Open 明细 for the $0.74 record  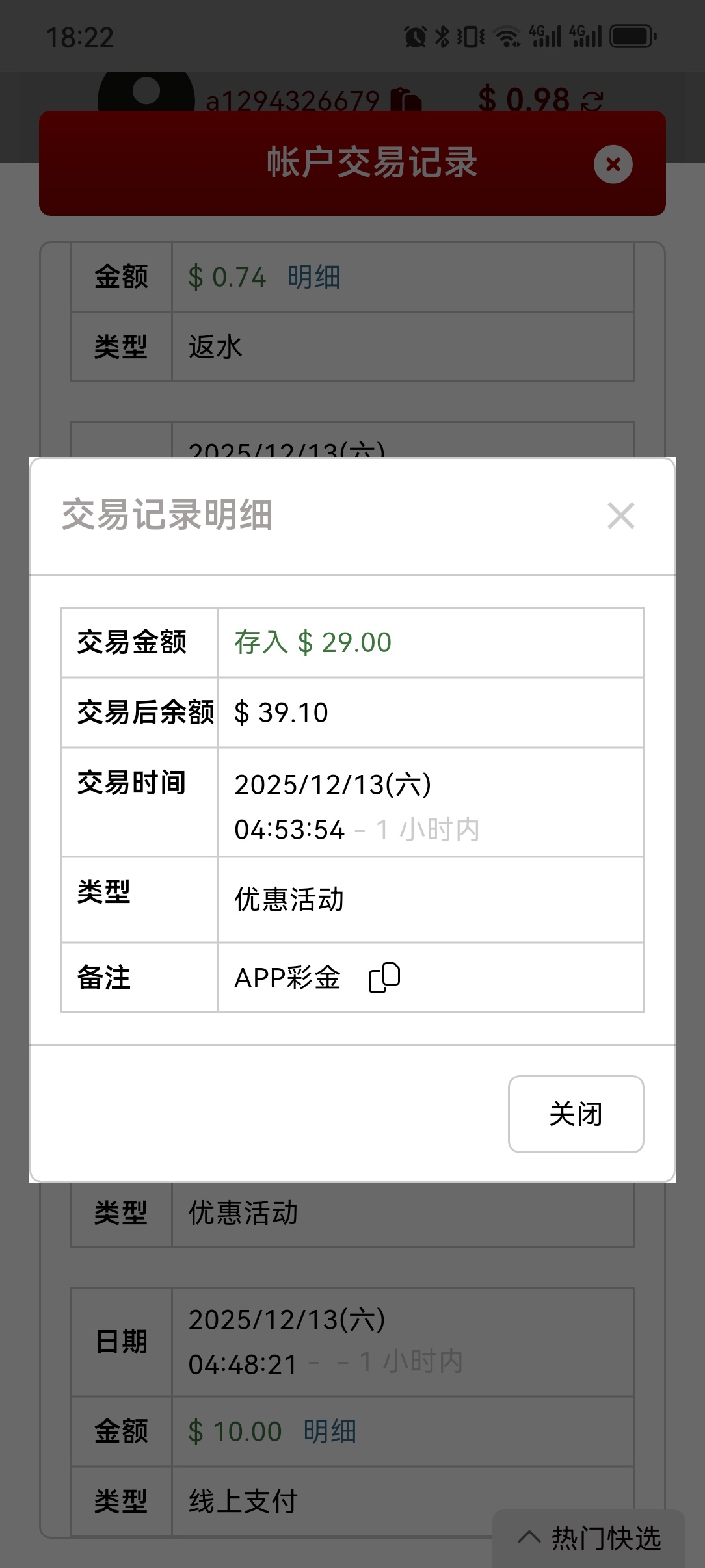(x=313, y=278)
